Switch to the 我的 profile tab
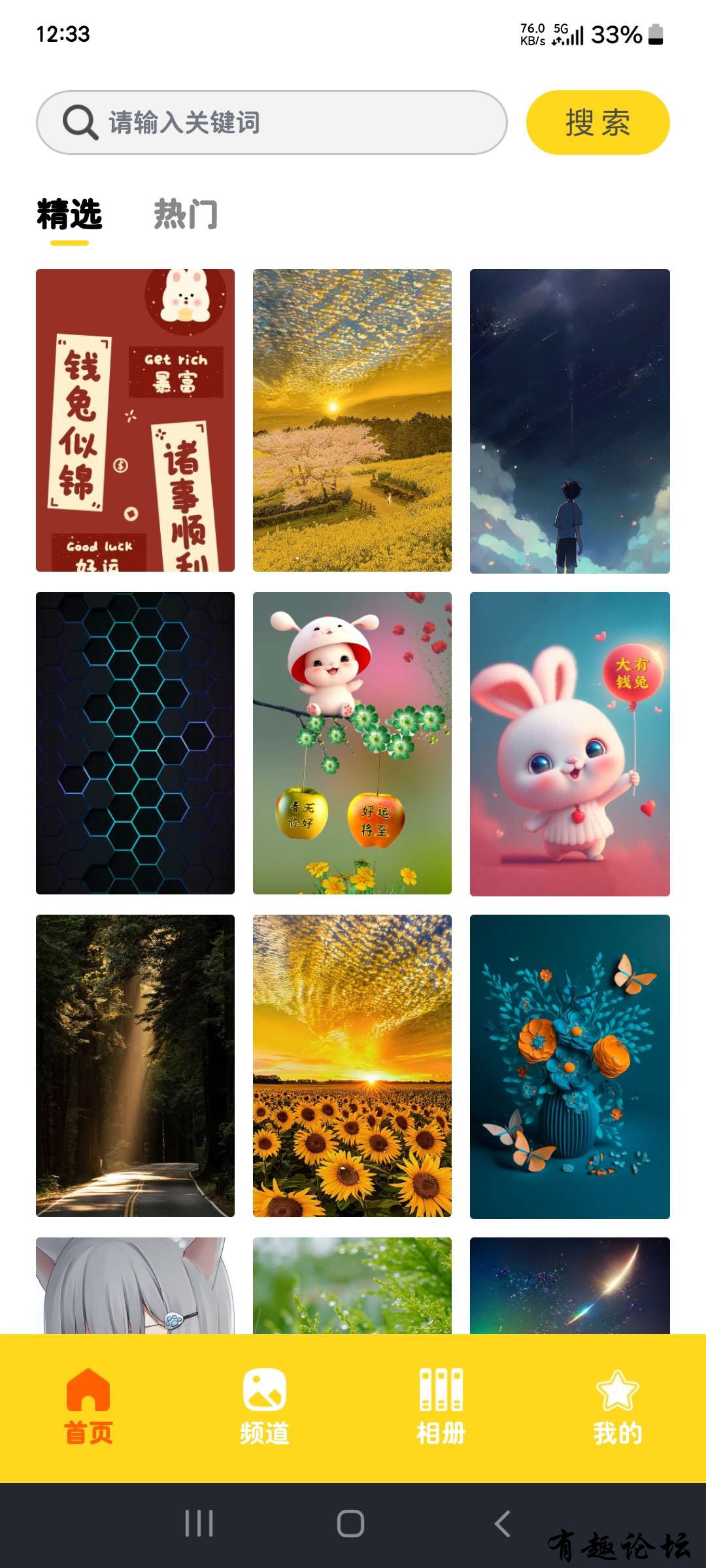This screenshot has height=1568, width=706. (617, 1406)
